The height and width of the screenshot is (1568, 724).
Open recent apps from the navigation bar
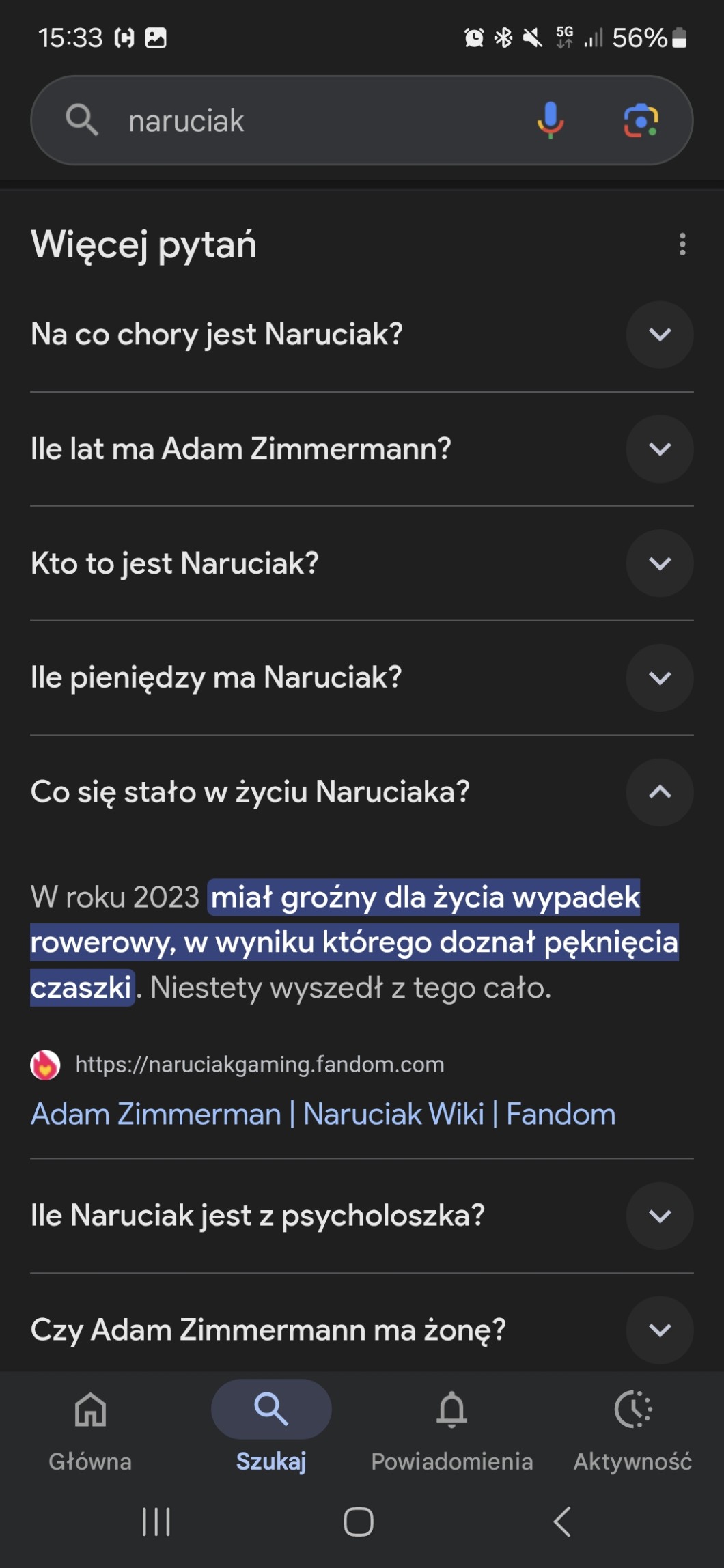[156, 1522]
